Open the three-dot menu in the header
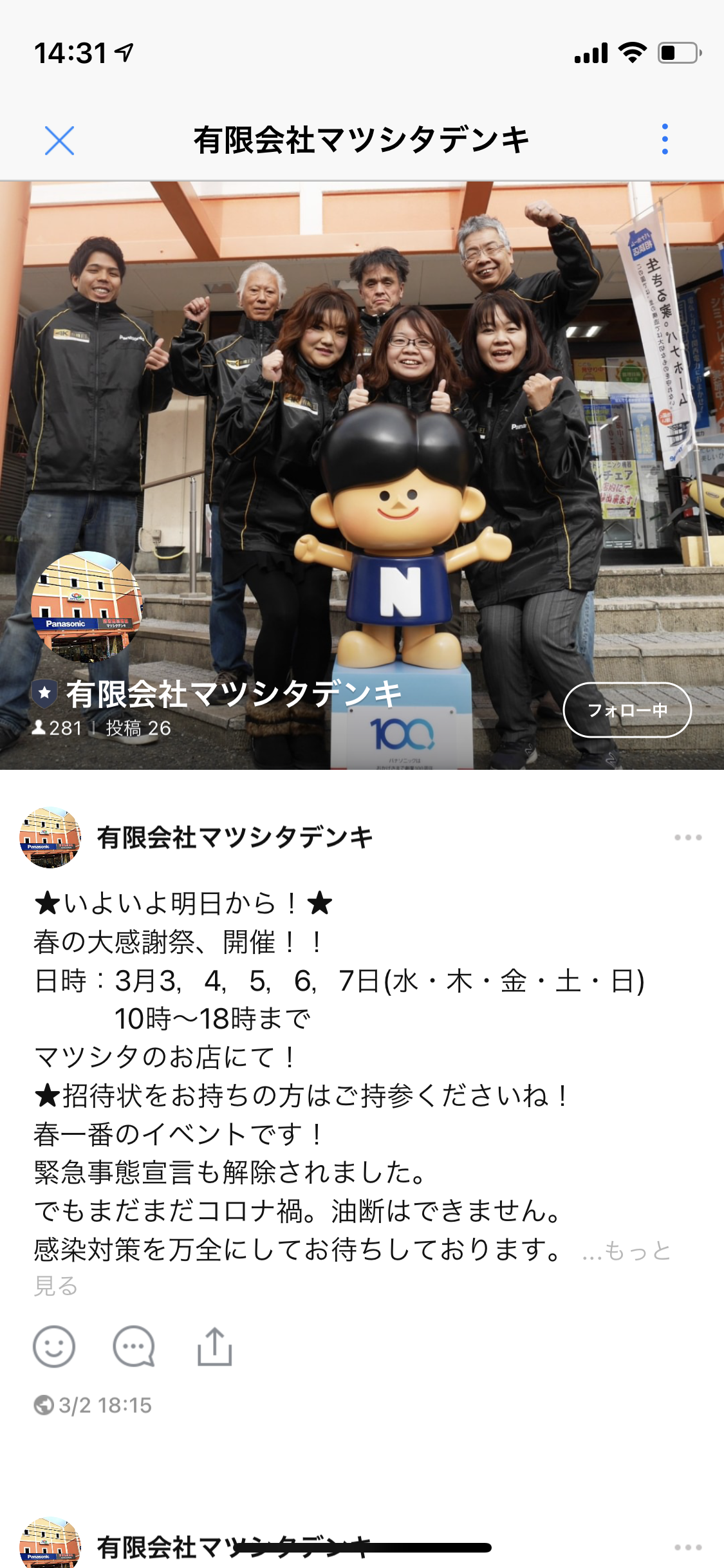This screenshot has height=1568, width=724. [x=665, y=139]
